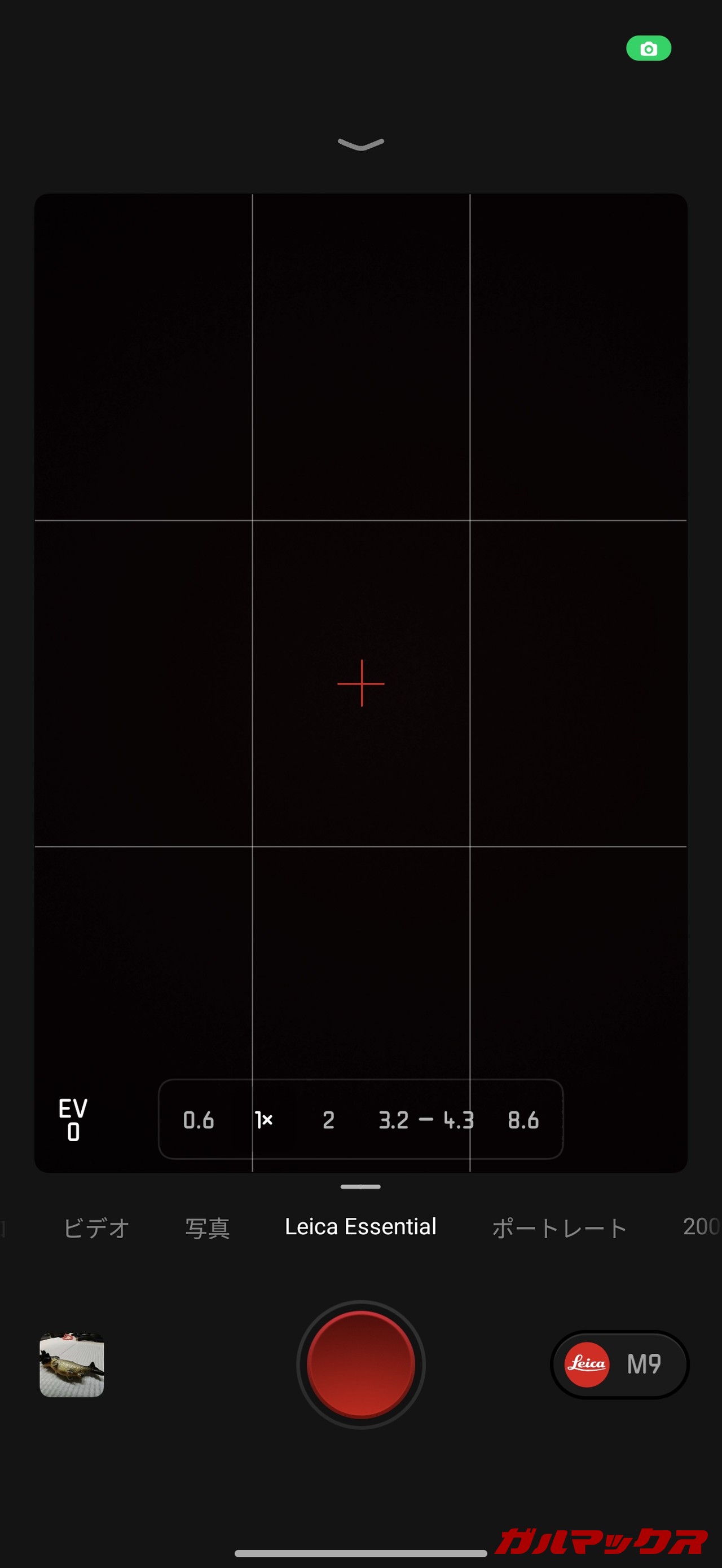
Task: Open the last captured photo thumbnail
Action: click(72, 1364)
